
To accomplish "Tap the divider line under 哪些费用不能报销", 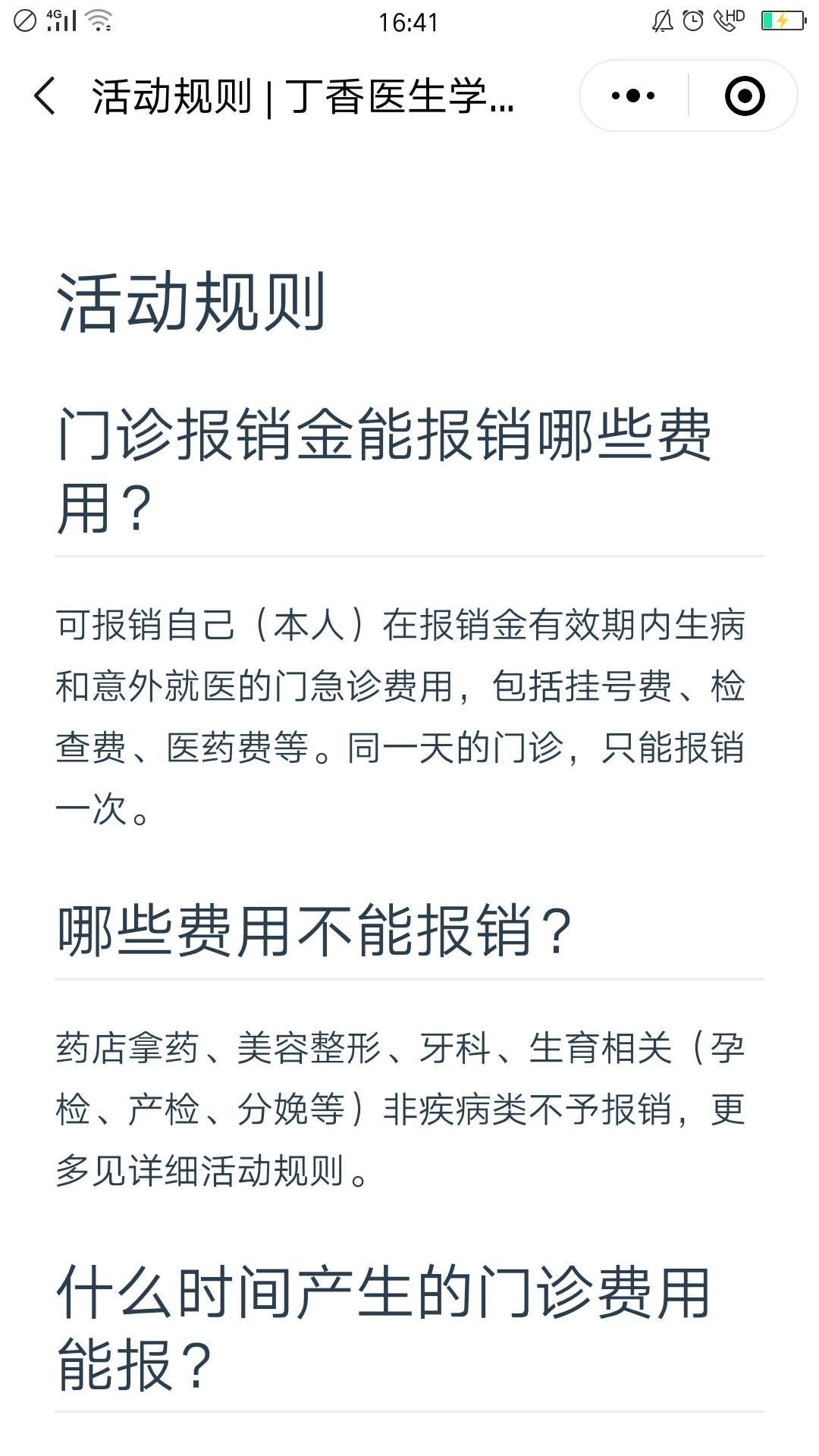I will pos(409,981).
